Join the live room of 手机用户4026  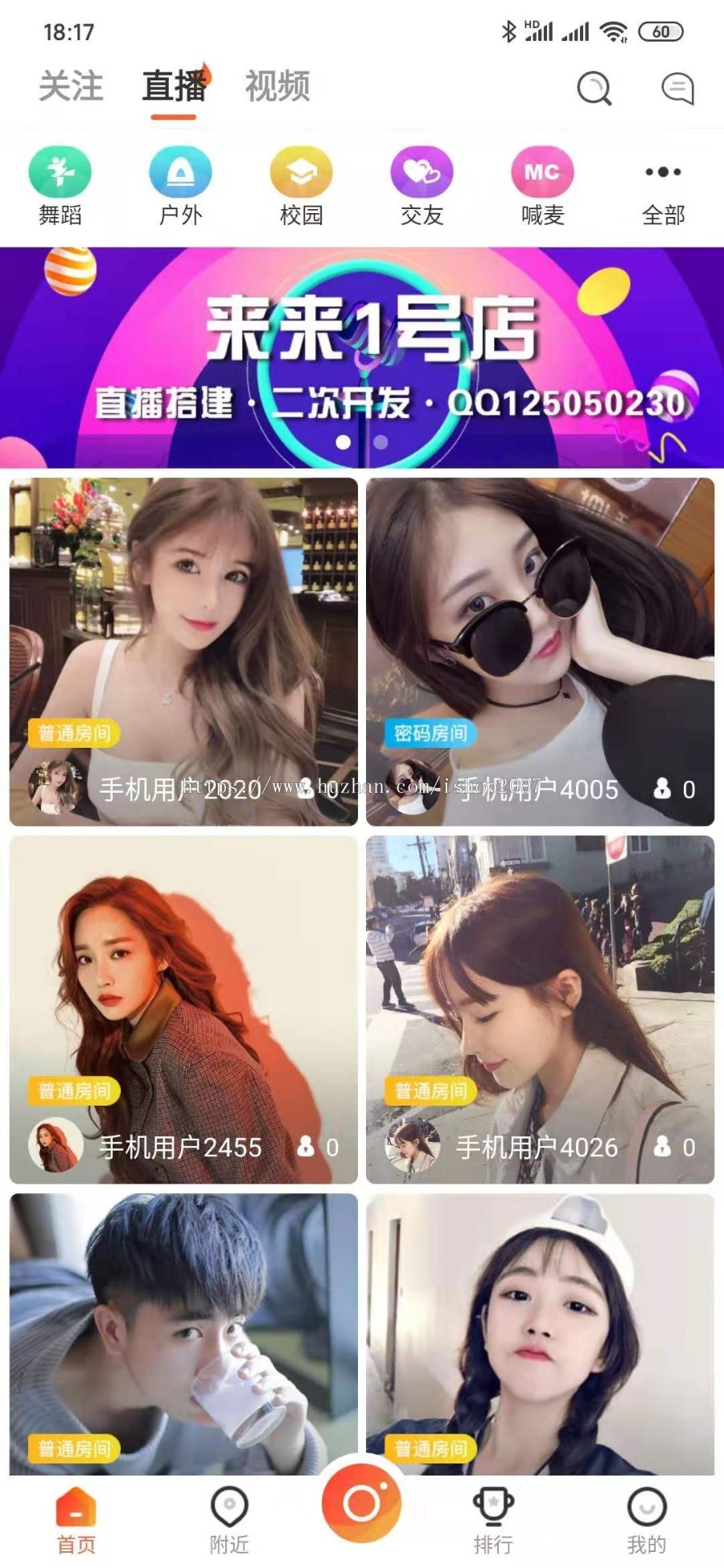(x=540, y=1009)
